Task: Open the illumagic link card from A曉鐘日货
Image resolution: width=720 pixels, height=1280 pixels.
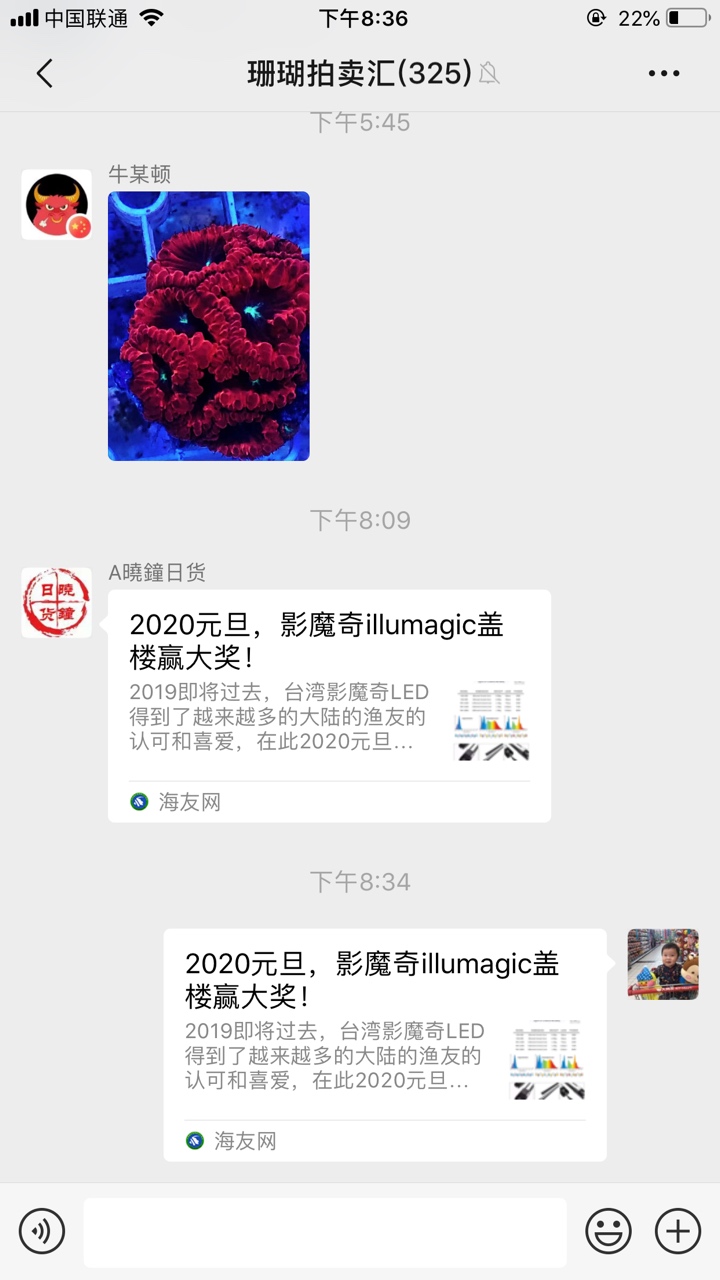Action: [x=329, y=705]
